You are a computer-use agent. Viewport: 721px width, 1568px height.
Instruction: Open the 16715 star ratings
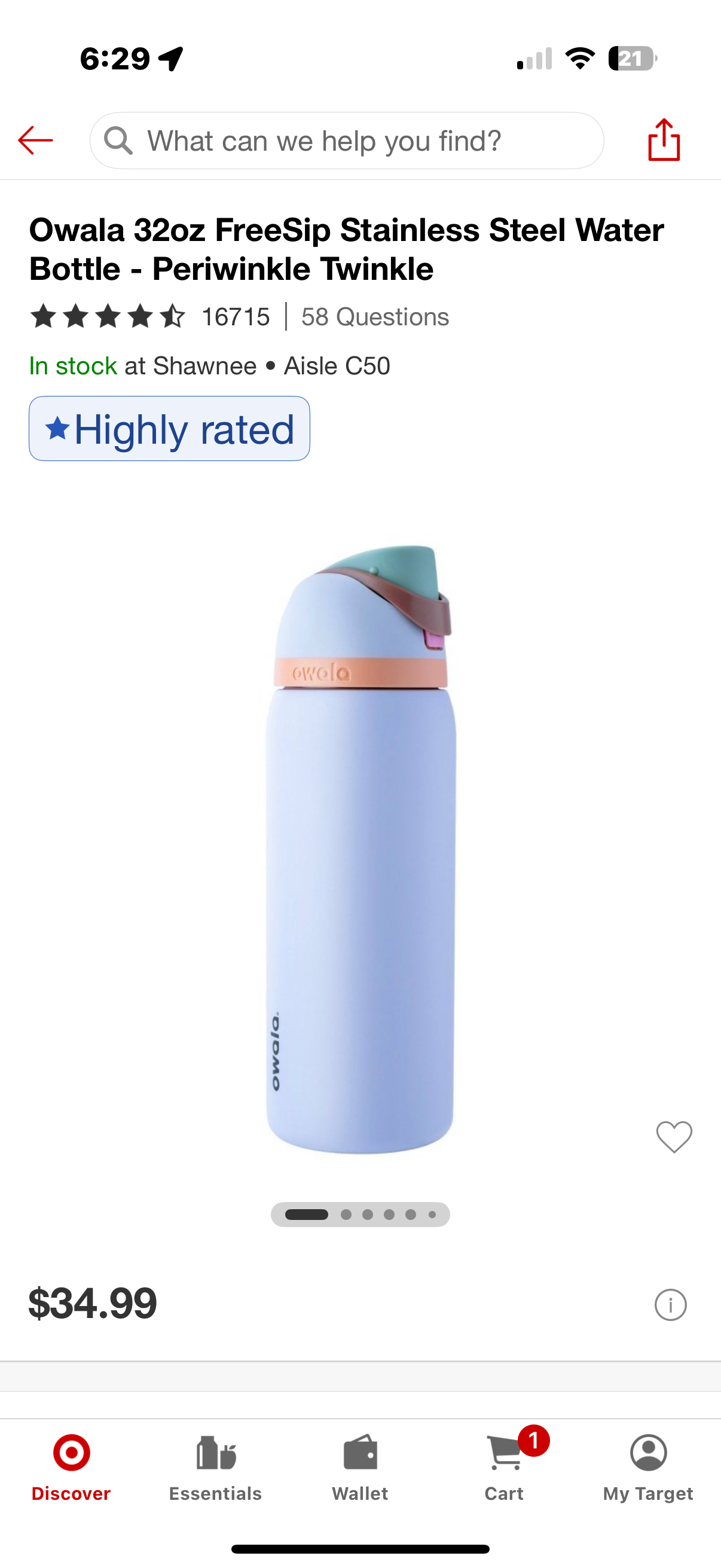click(149, 316)
